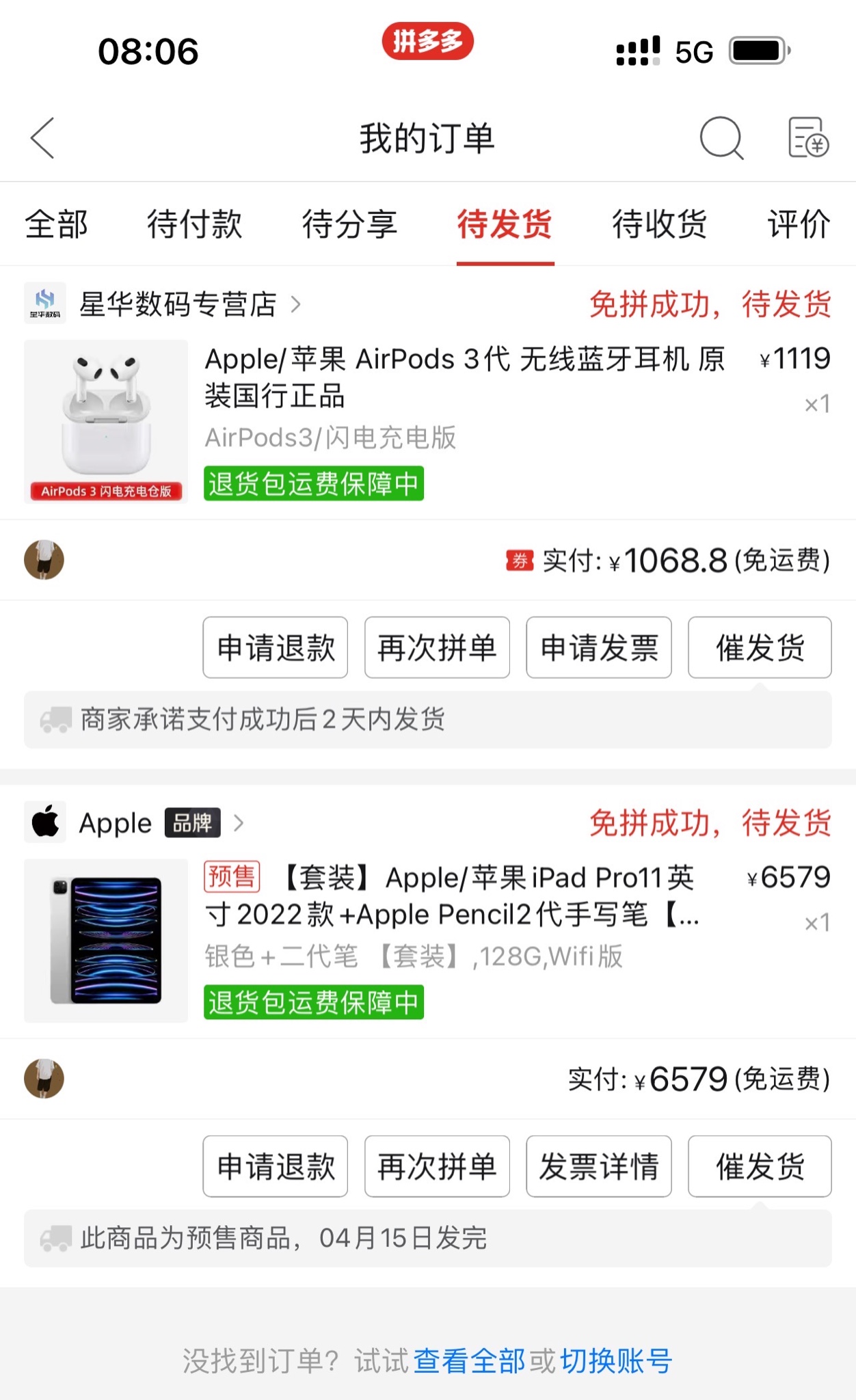
Task: Open the bill records icon
Action: [808, 138]
